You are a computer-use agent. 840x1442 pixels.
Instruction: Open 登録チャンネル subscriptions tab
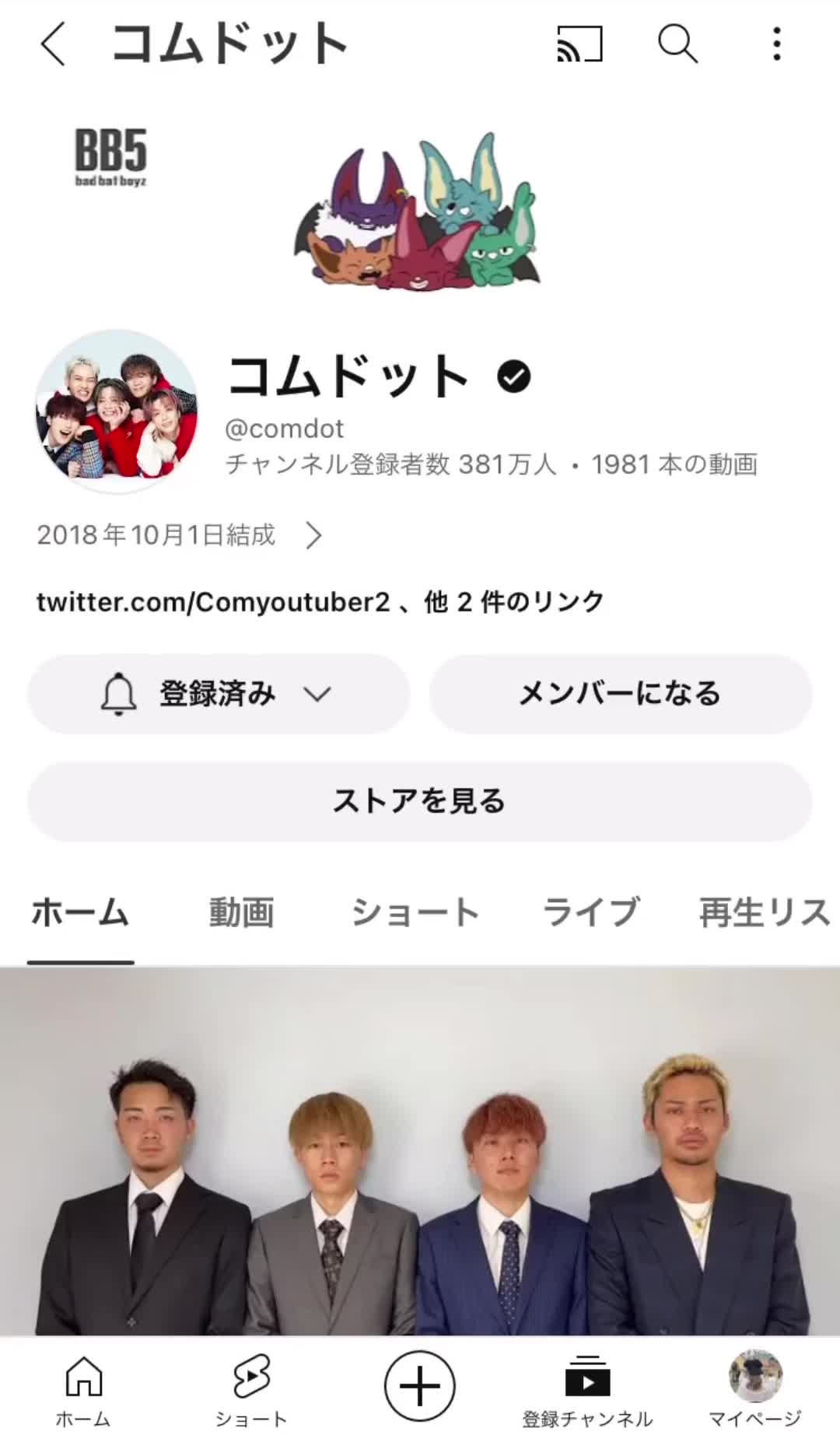[x=587, y=1392]
